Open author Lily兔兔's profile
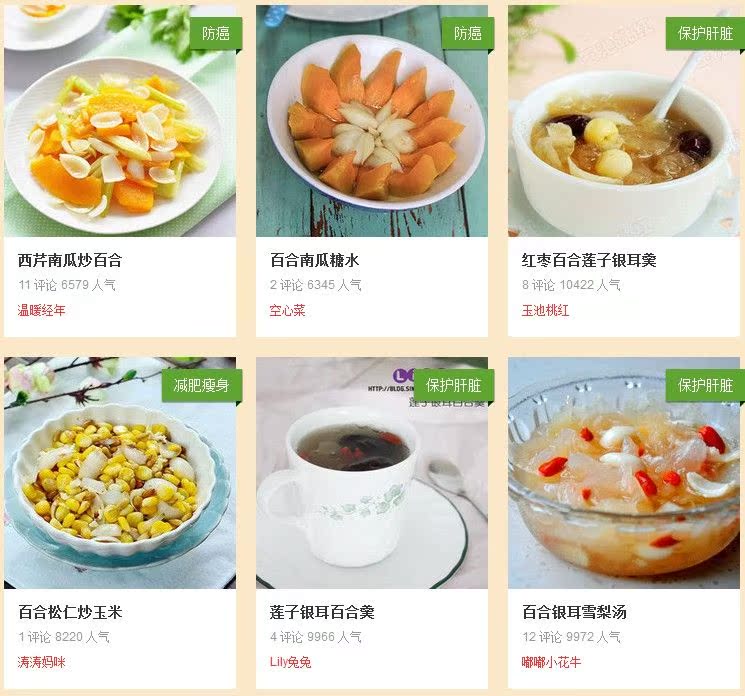Viewport: 745px width, 696px height. tap(291, 662)
